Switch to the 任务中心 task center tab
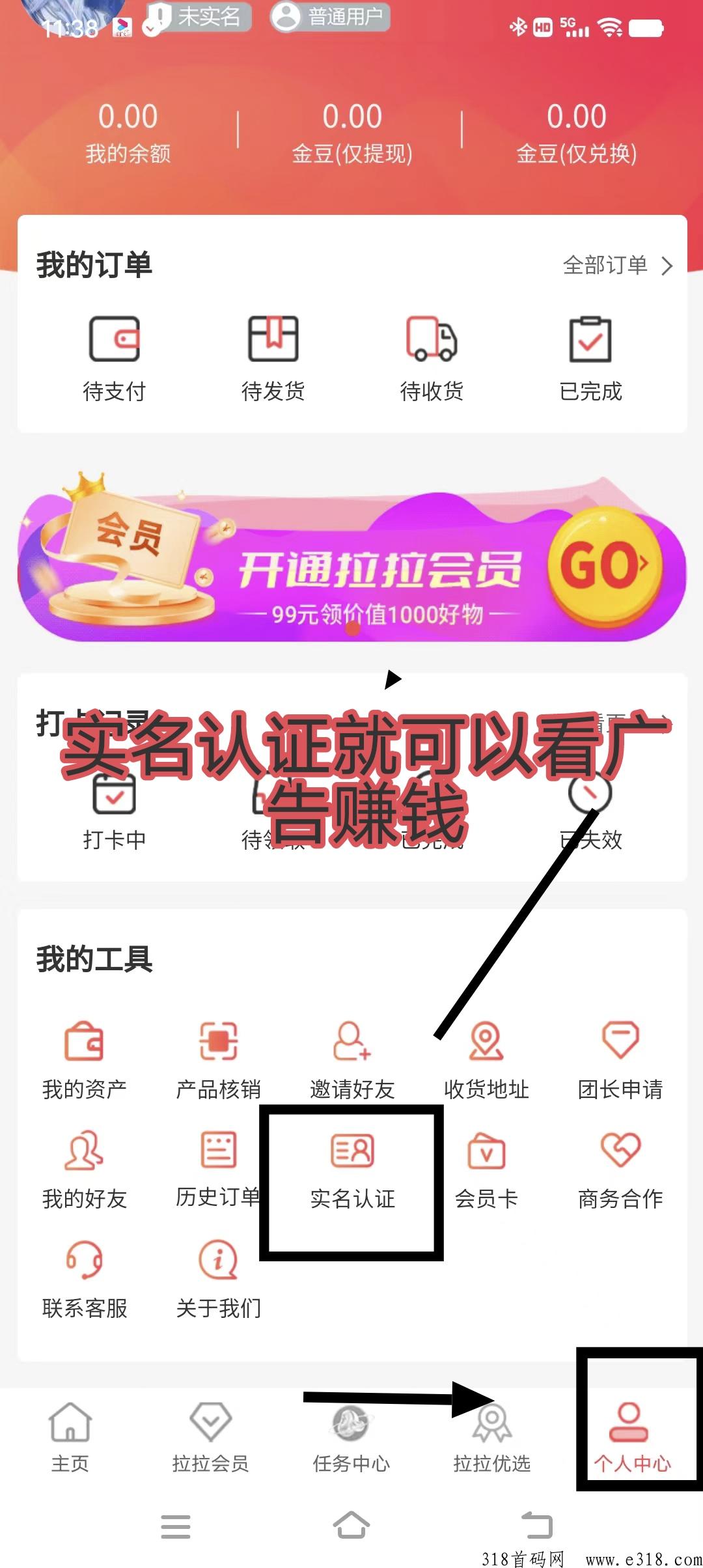The image size is (703, 1568). click(351, 1437)
